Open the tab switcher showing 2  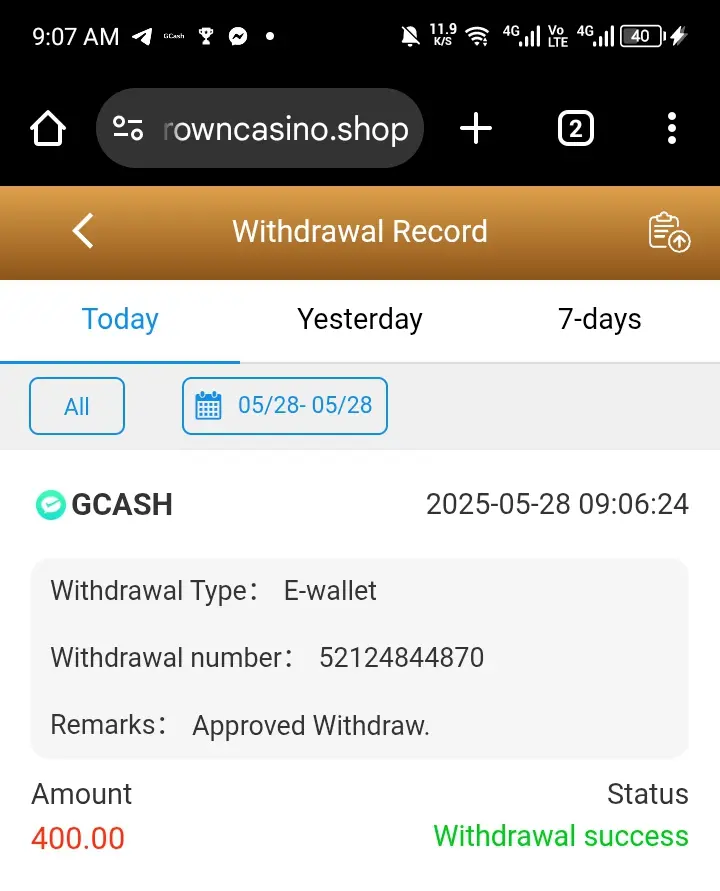(x=575, y=129)
